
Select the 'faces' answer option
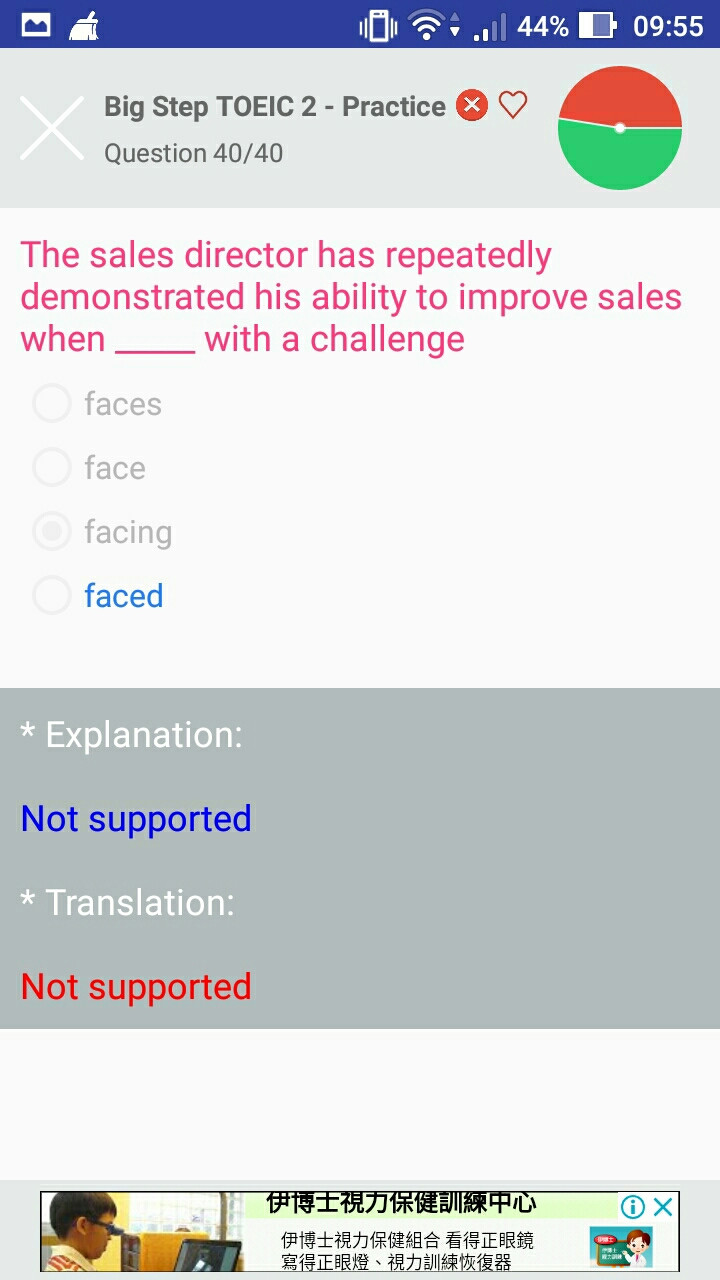point(98,404)
